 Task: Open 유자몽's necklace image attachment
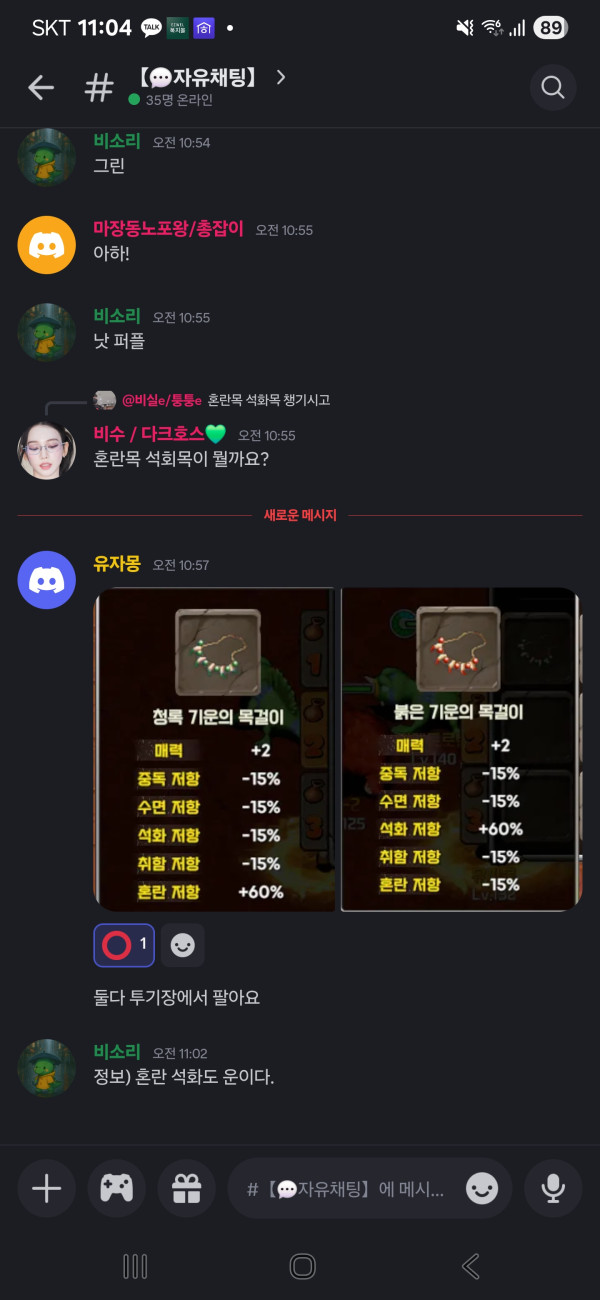pyautogui.click(x=337, y=749)
